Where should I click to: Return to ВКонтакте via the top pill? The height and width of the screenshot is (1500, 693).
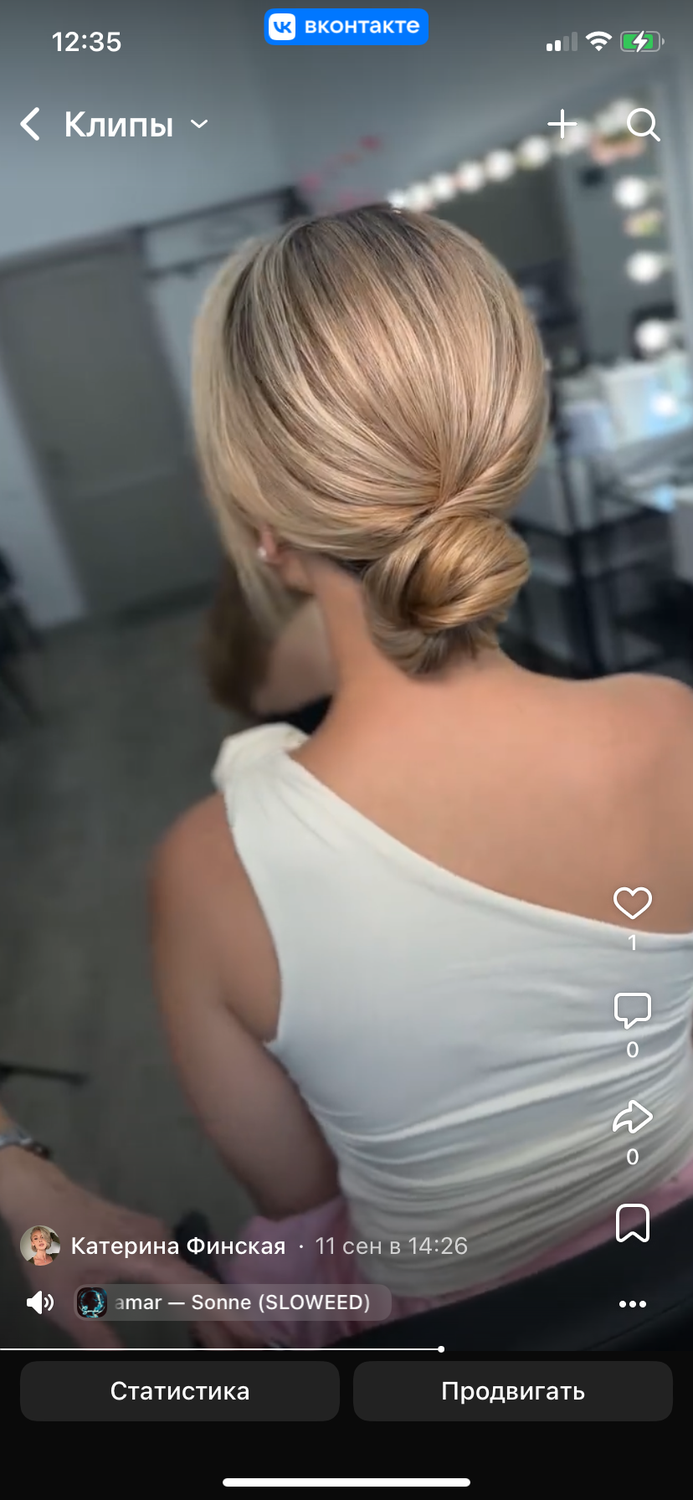[x=346, y=27]
